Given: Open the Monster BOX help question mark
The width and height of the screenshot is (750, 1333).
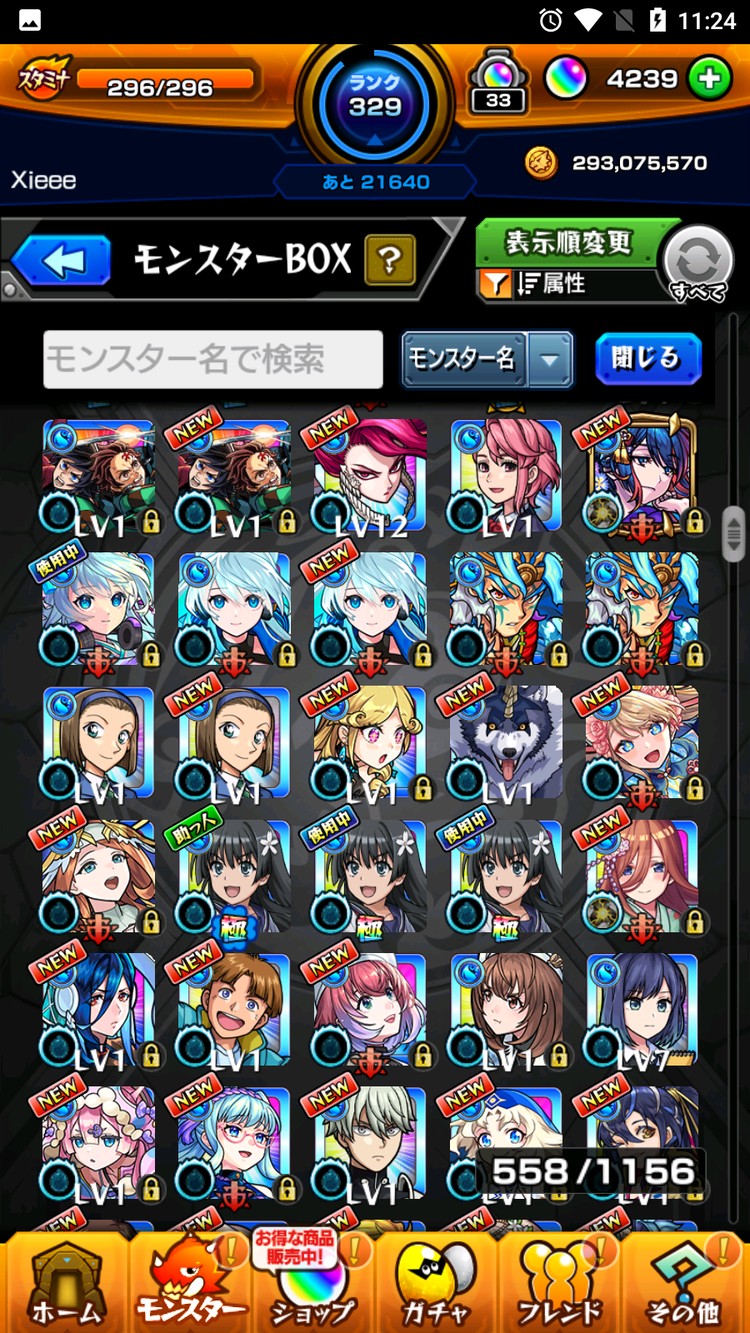Looking at the screenshot, I should pos(390,261).
